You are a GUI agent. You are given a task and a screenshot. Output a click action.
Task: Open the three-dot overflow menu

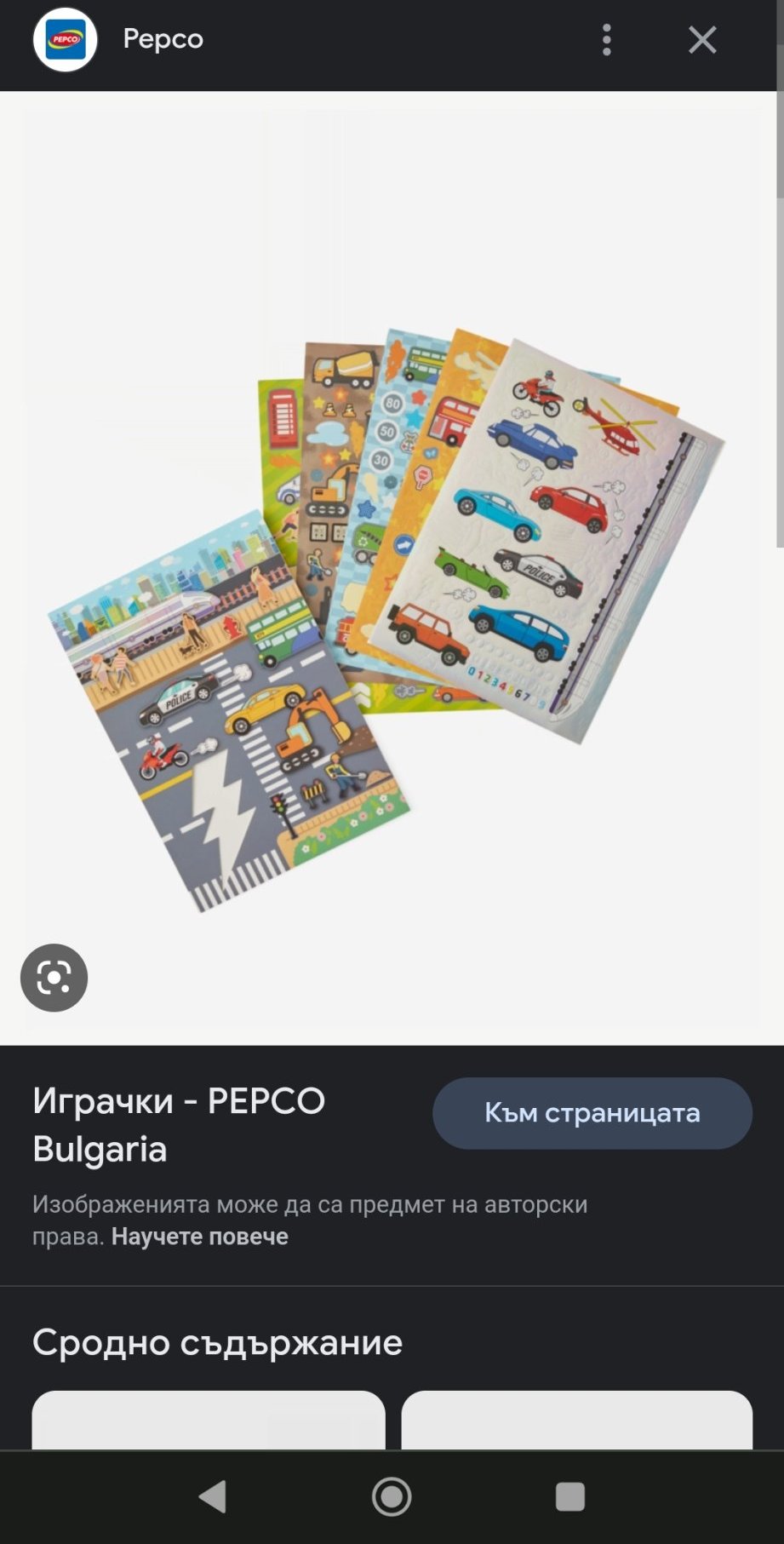606,40
